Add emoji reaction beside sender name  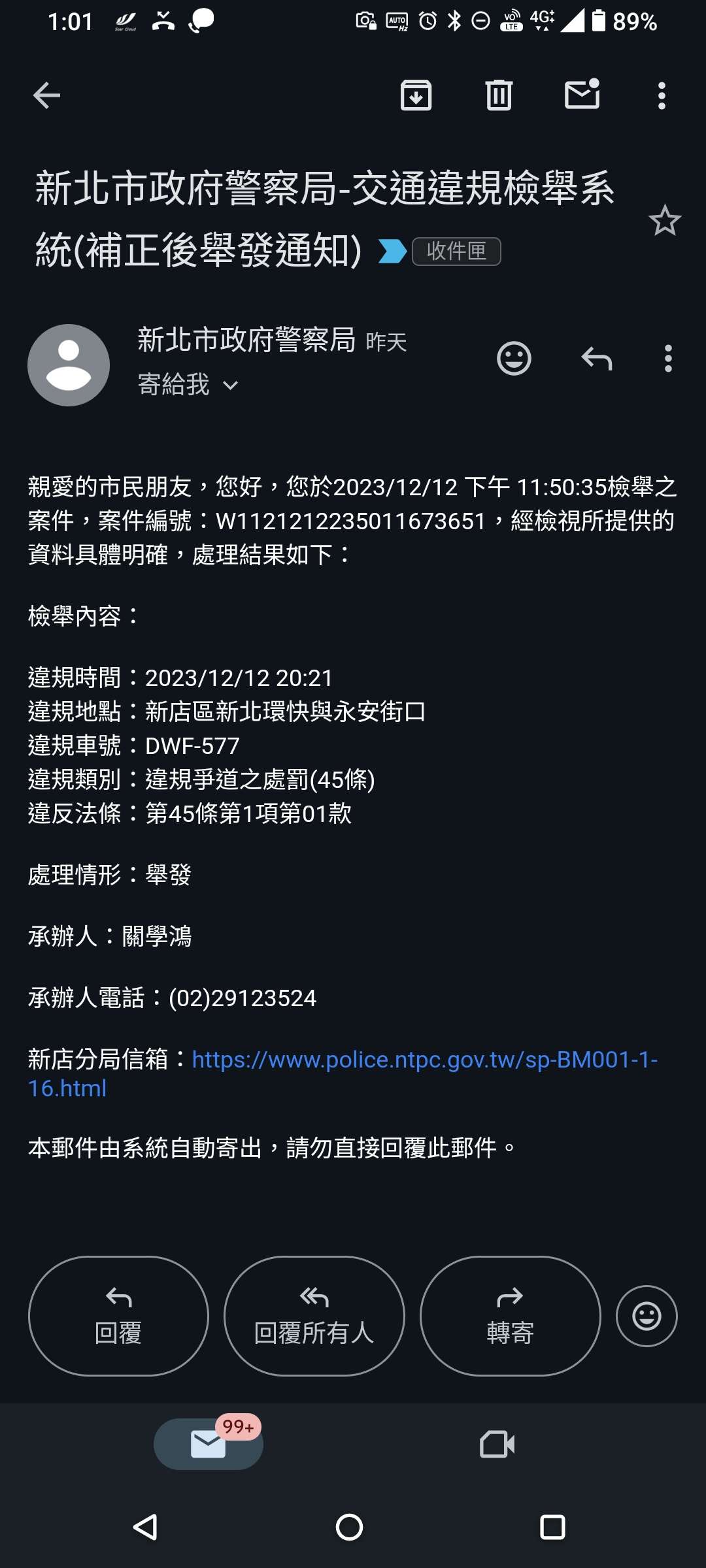coord(514,358)
